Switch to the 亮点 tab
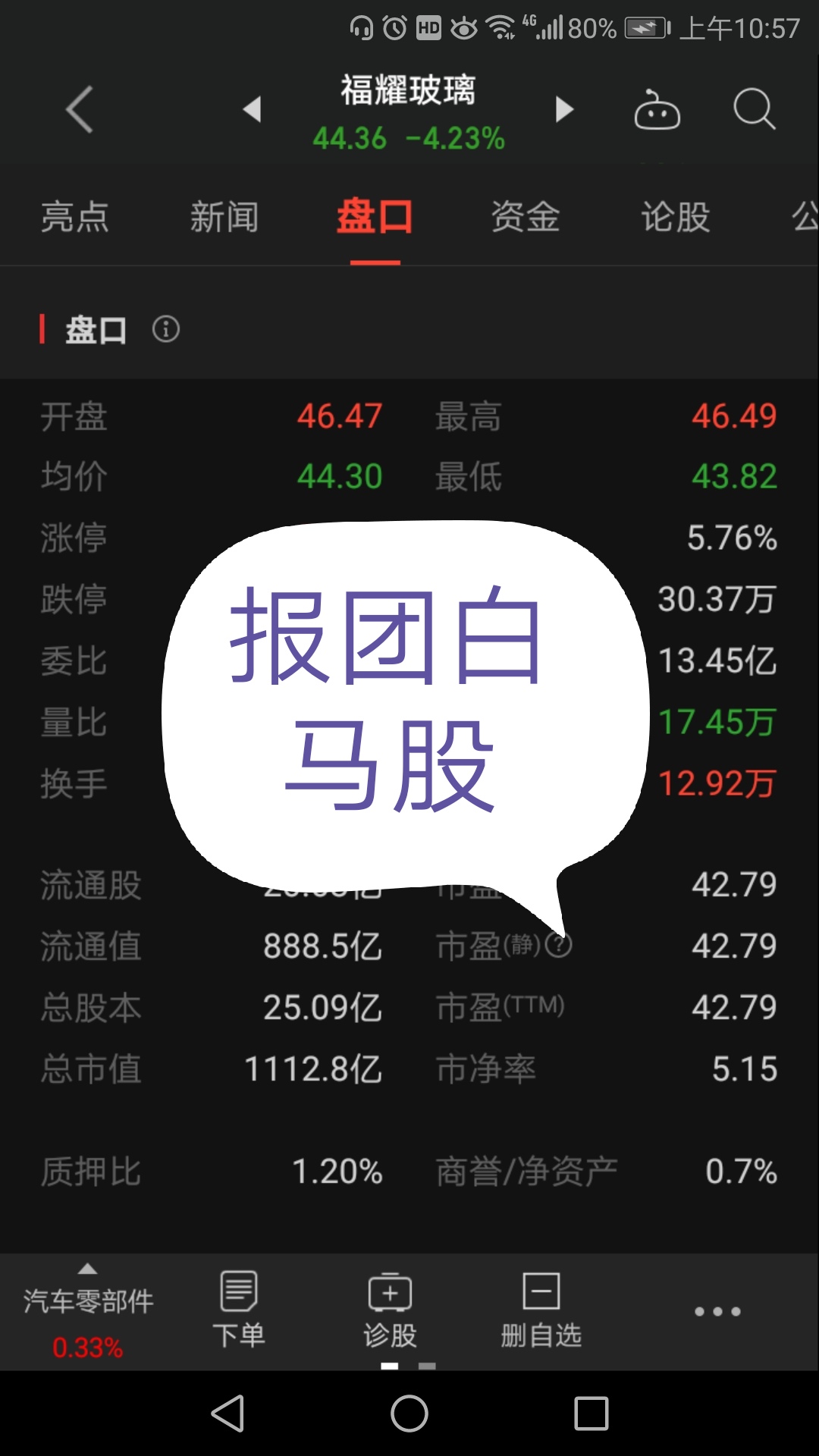Viewport: 819px width, 1456px height. coord(75,217)
